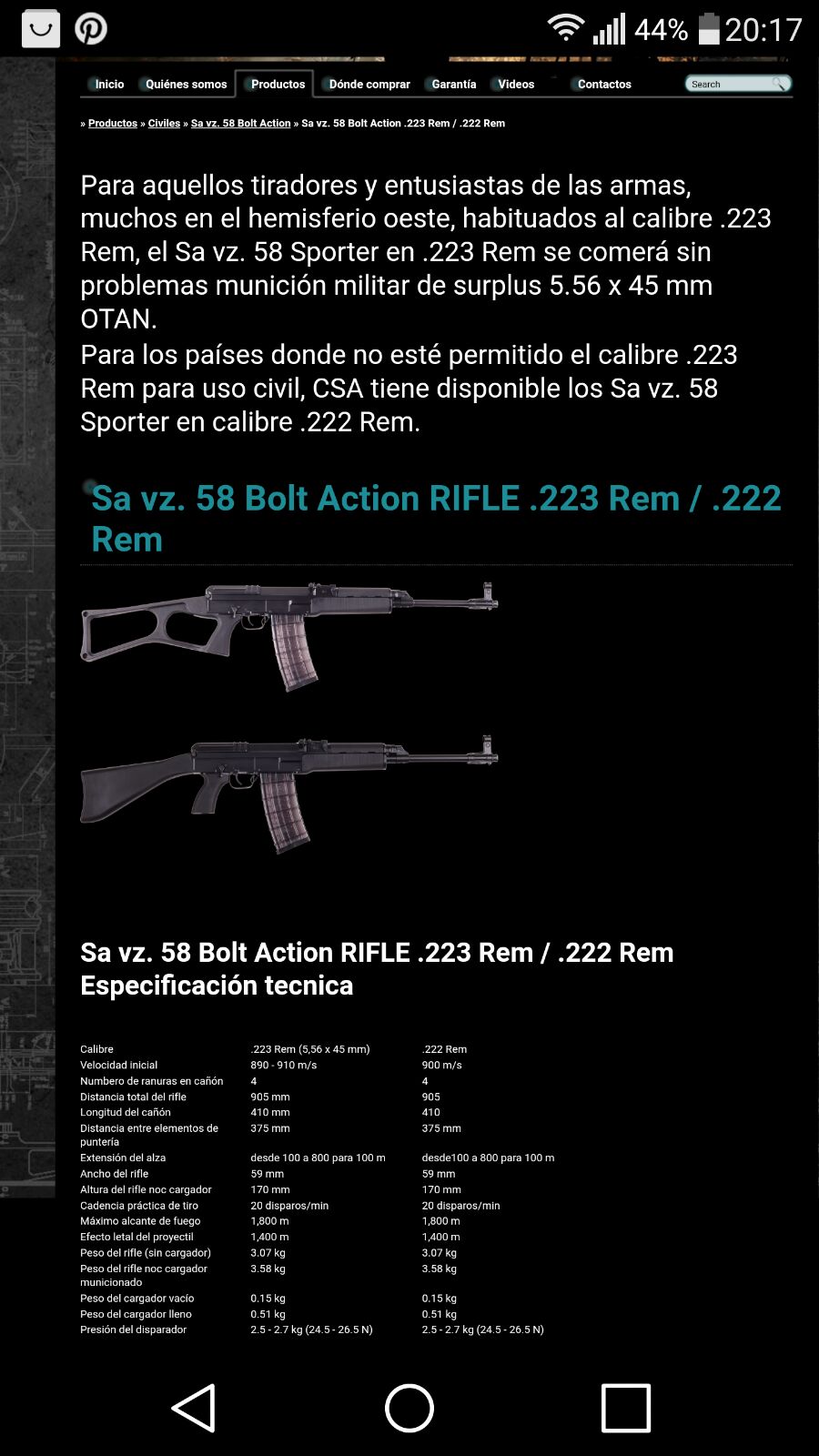This screenshot has width=819, height=1456.
Task: Go back with system back button
Action: click(x=194, y=1408)
